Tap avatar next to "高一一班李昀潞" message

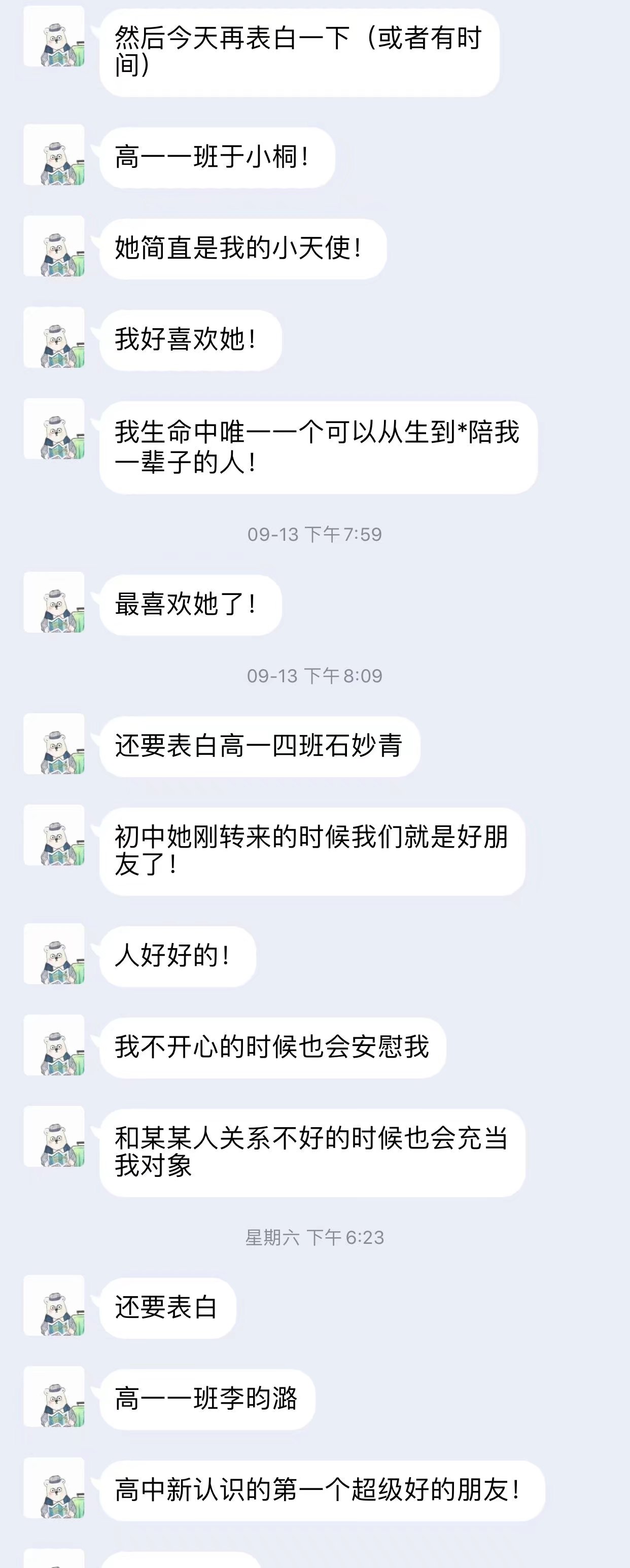point(54,1397)
